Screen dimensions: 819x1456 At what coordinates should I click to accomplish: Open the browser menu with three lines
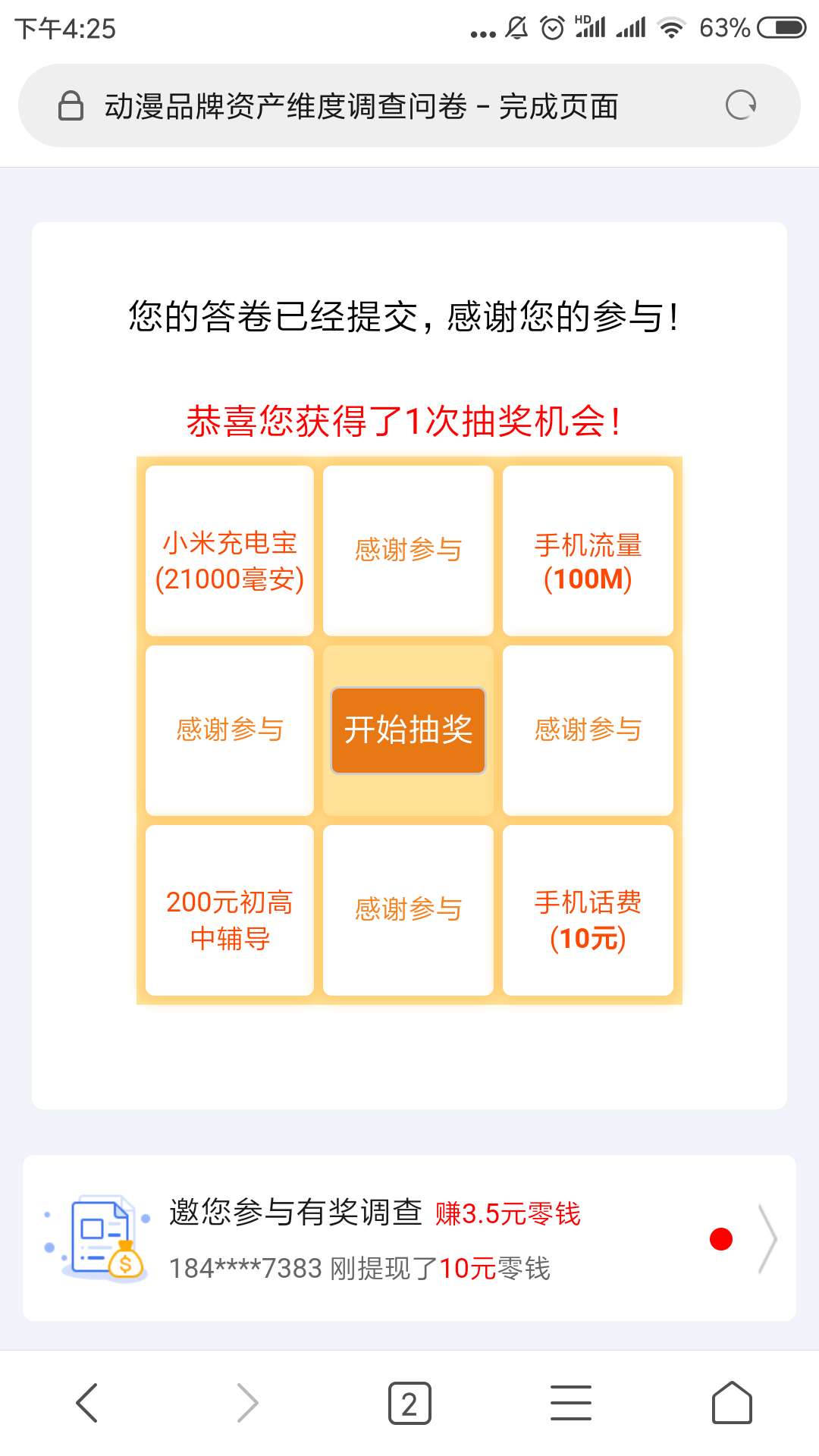pyautogui.click(x=570, y=1403)
